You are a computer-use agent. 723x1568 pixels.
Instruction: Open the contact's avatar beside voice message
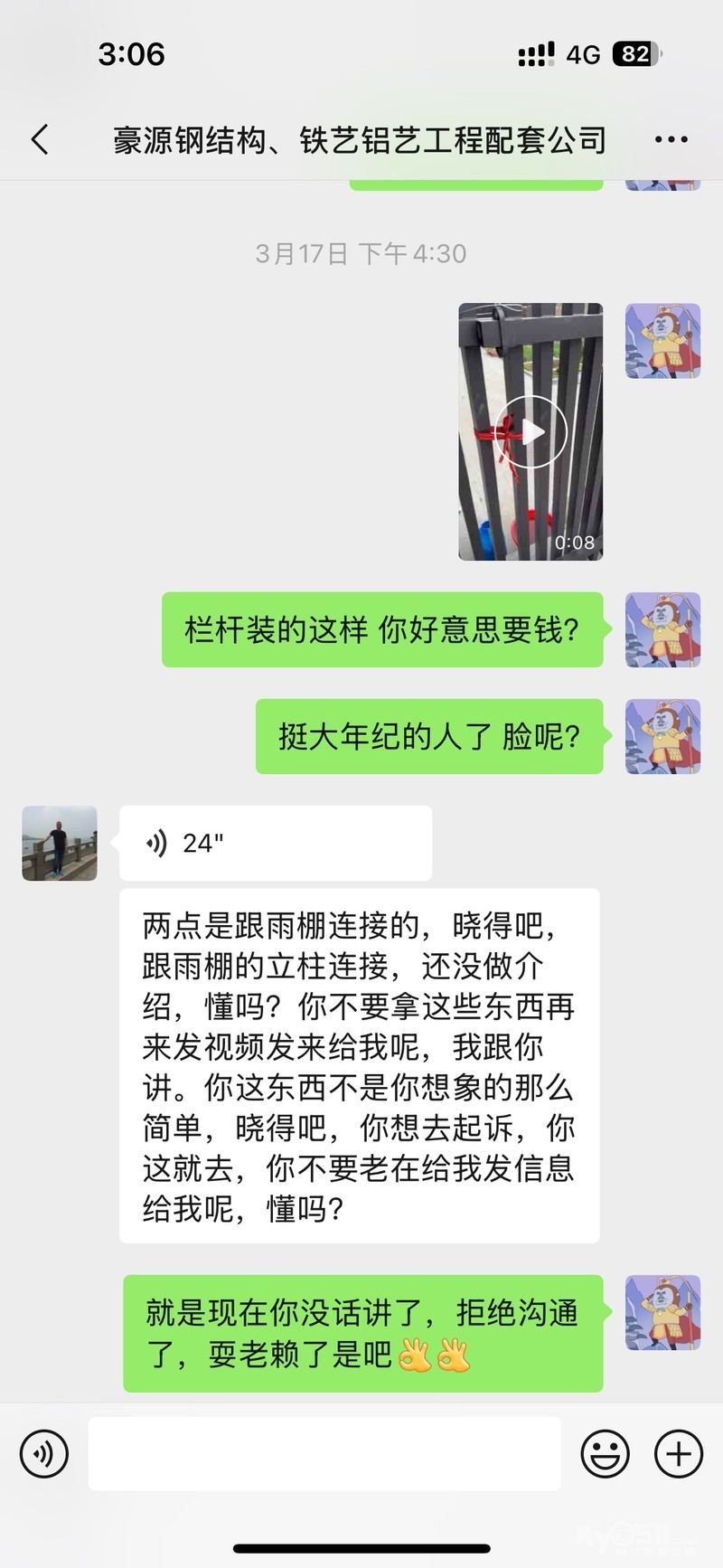pos(60,843)
